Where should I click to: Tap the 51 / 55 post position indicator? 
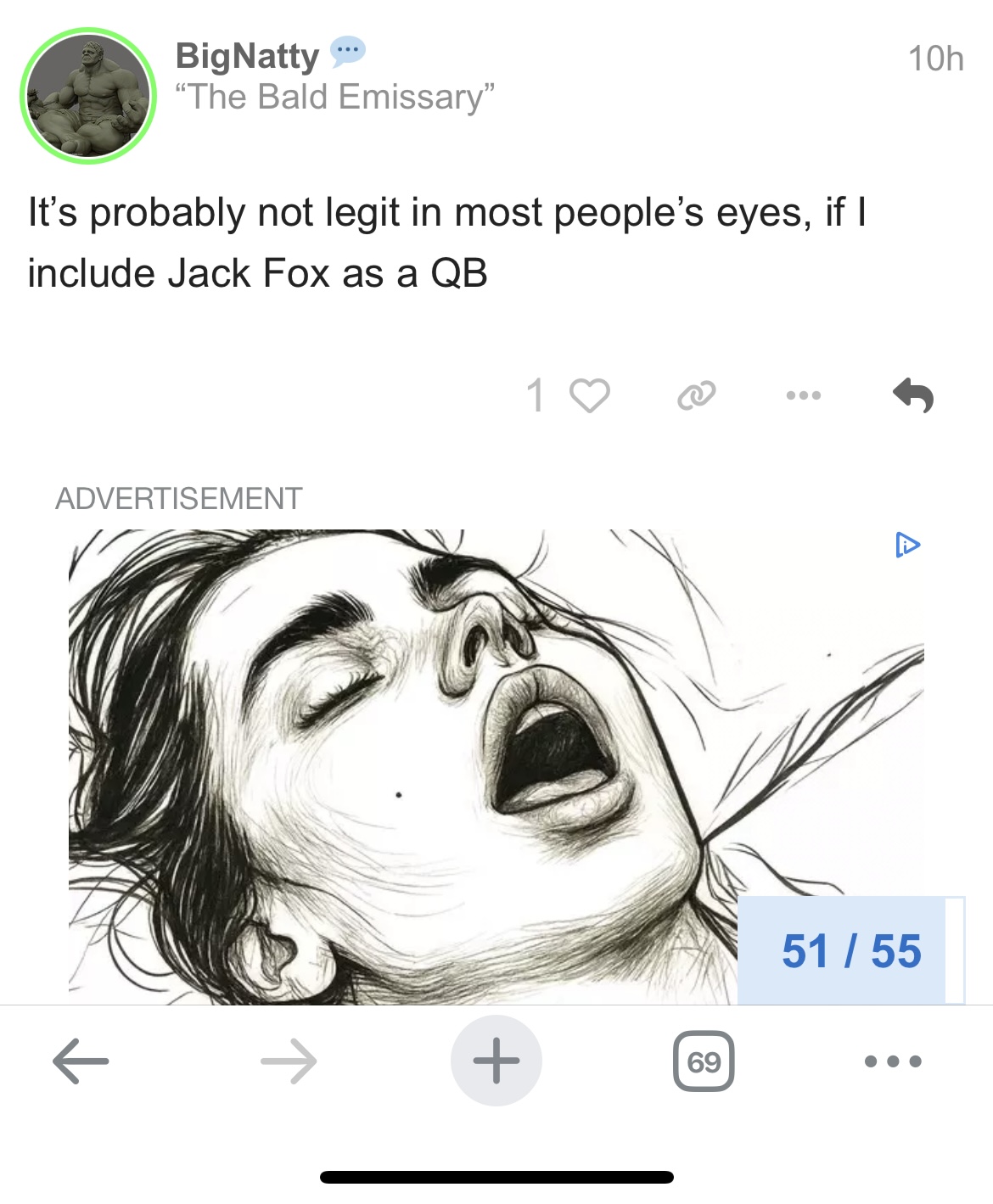[x=850, y=950]
